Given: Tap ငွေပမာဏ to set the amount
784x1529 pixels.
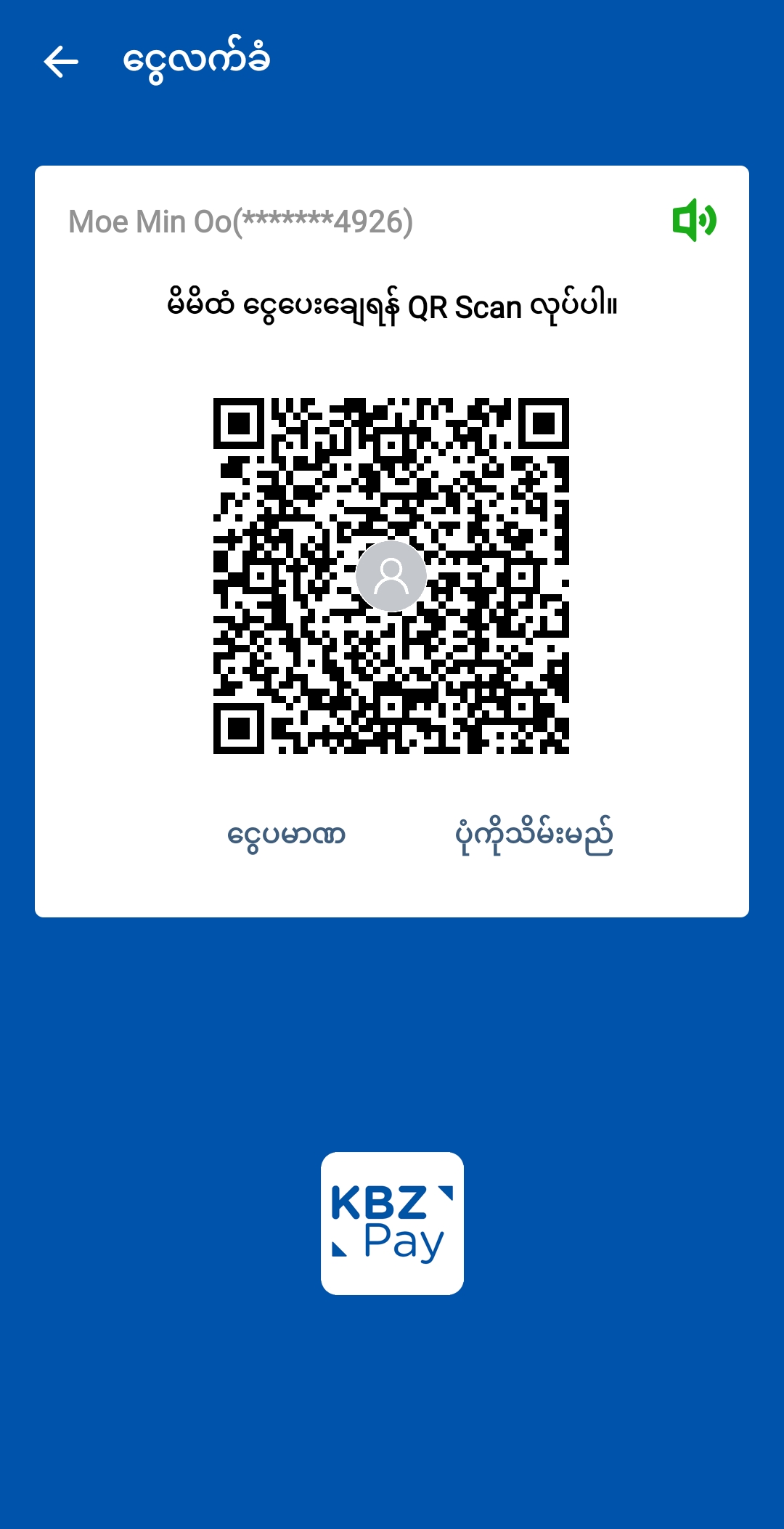Looking at the screenshot, I should (x=286, y=835).
